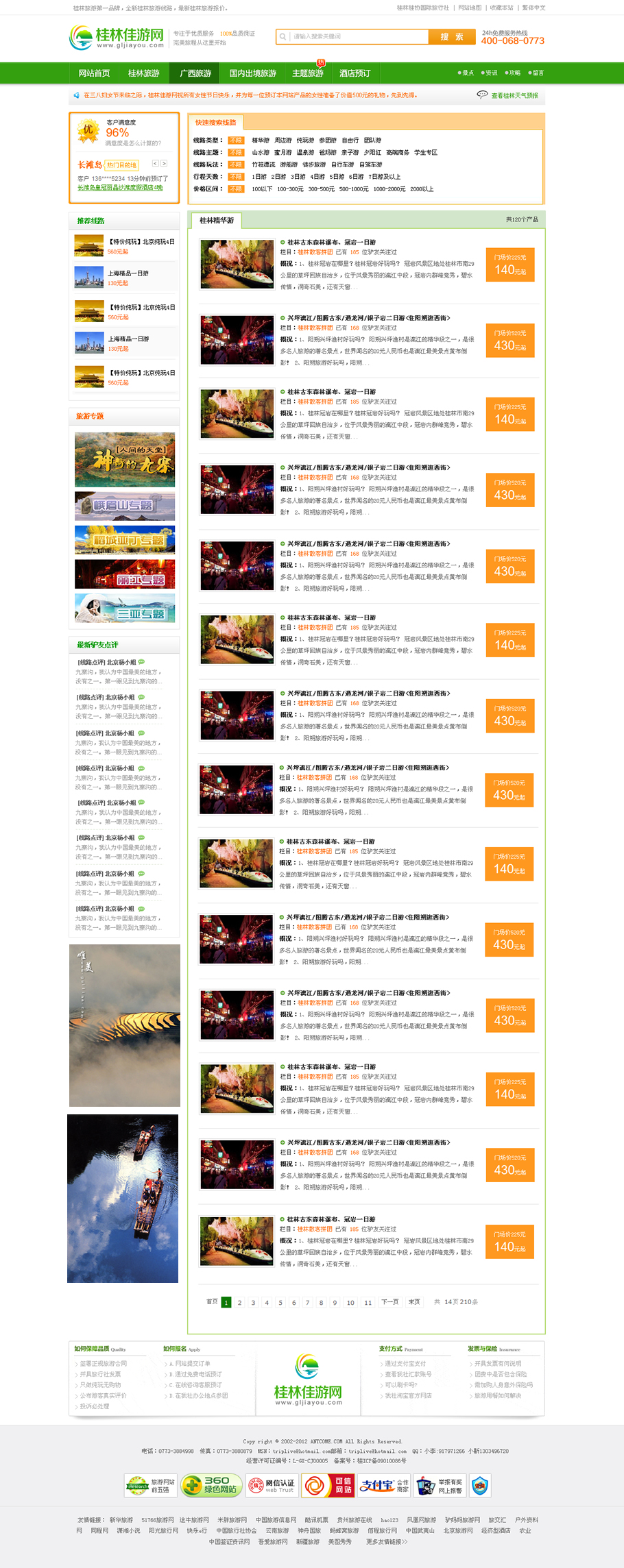The width and height of the screenshot is (624, 1568).
Task: Choose the 竹筏漂流 play style filter
Action: [x=263, y=164]
